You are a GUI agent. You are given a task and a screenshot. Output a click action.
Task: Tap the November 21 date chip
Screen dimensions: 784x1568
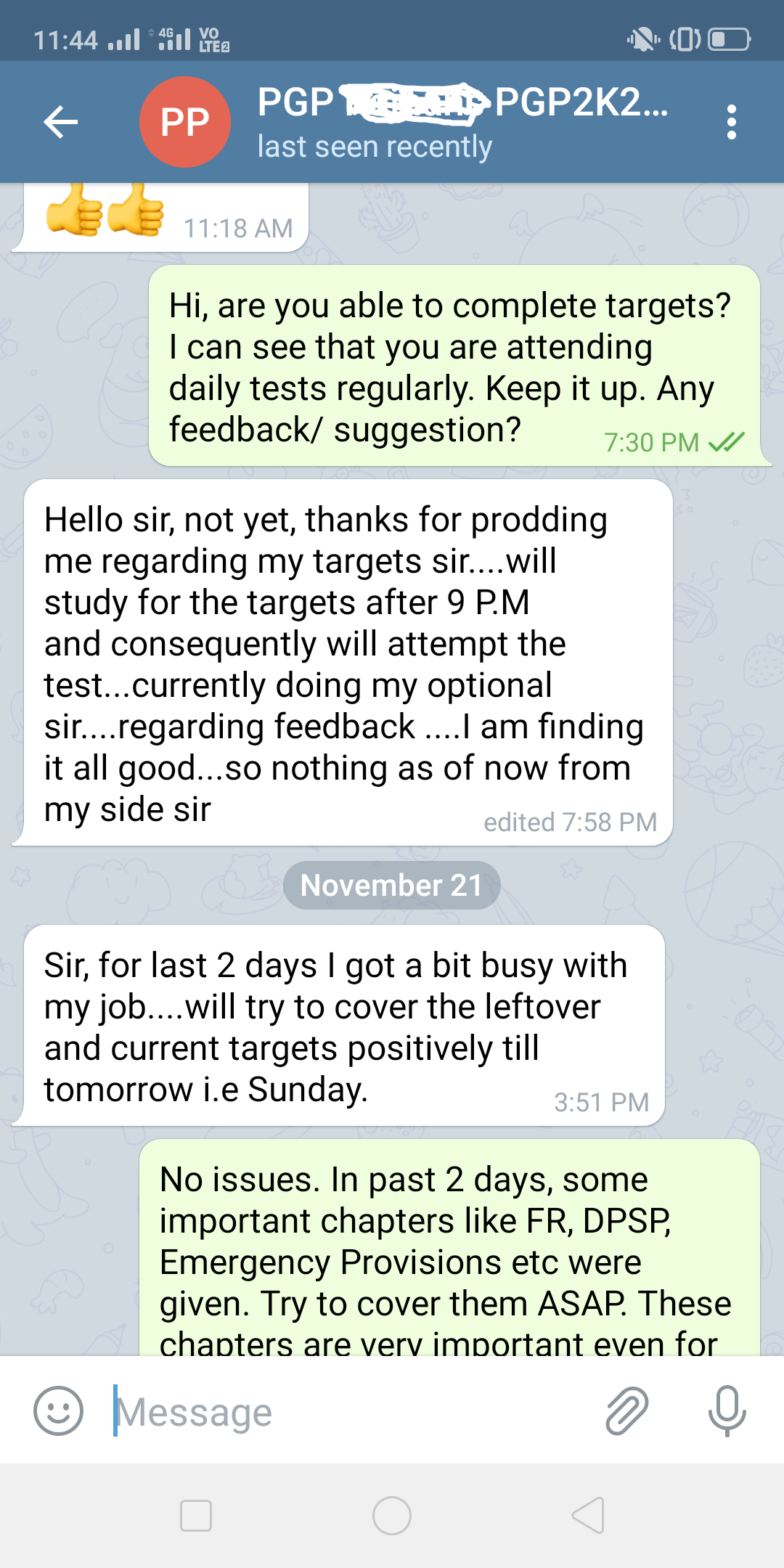[x=391, y=885]
